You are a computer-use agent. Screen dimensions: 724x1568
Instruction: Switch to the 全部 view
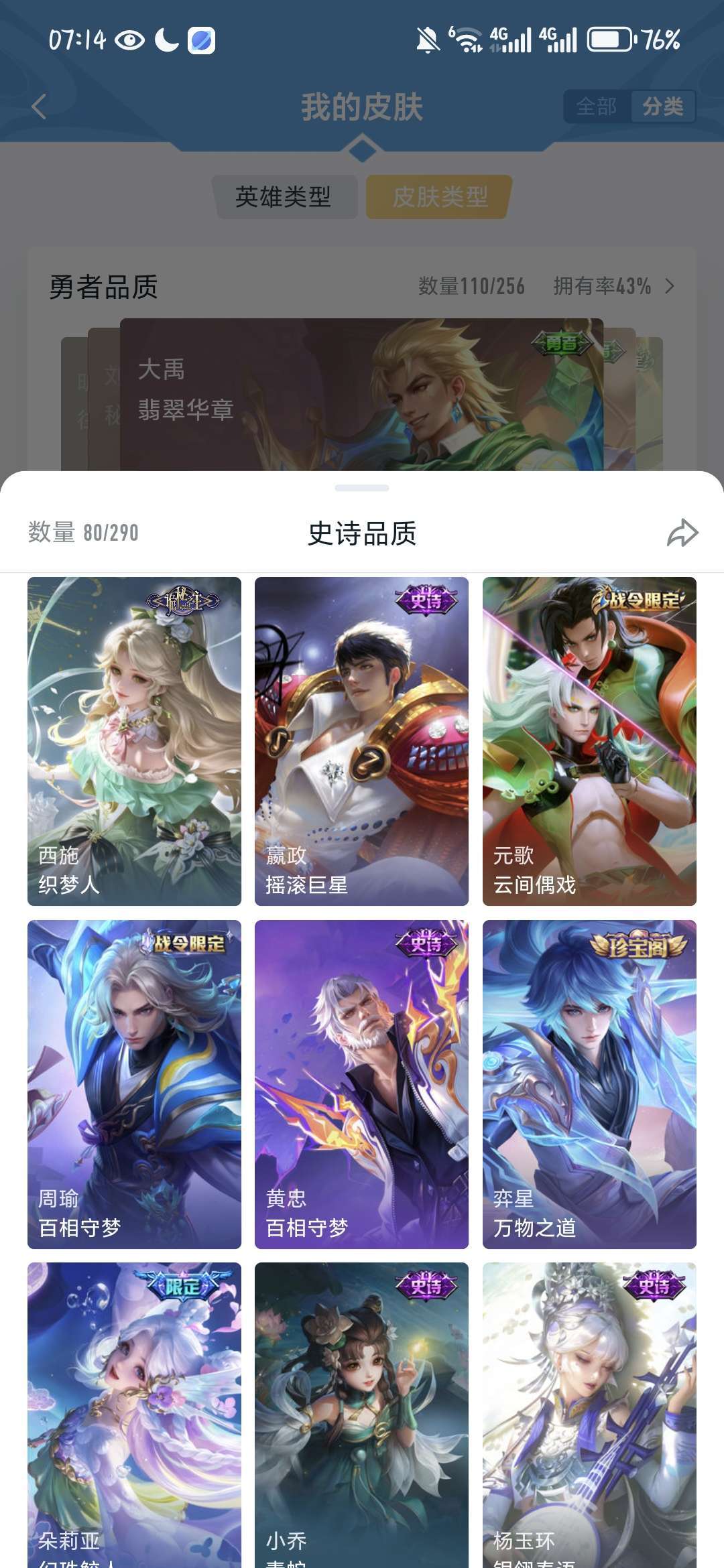tap(597, 107)
